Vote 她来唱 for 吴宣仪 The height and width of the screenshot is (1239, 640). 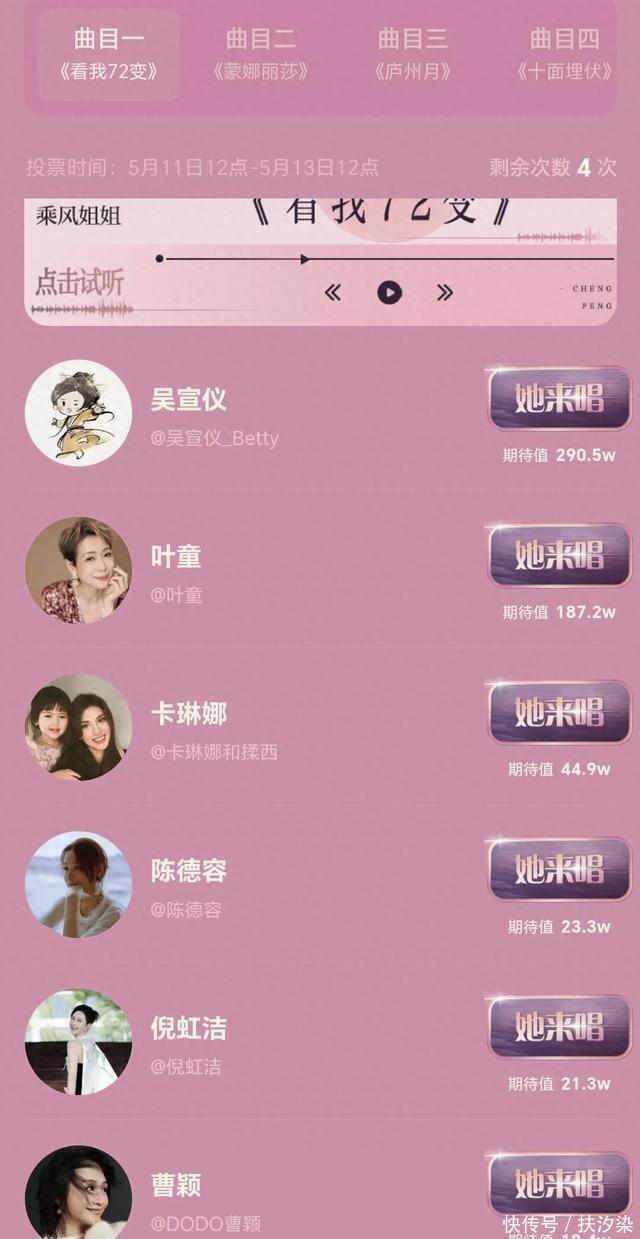point(559,398)
